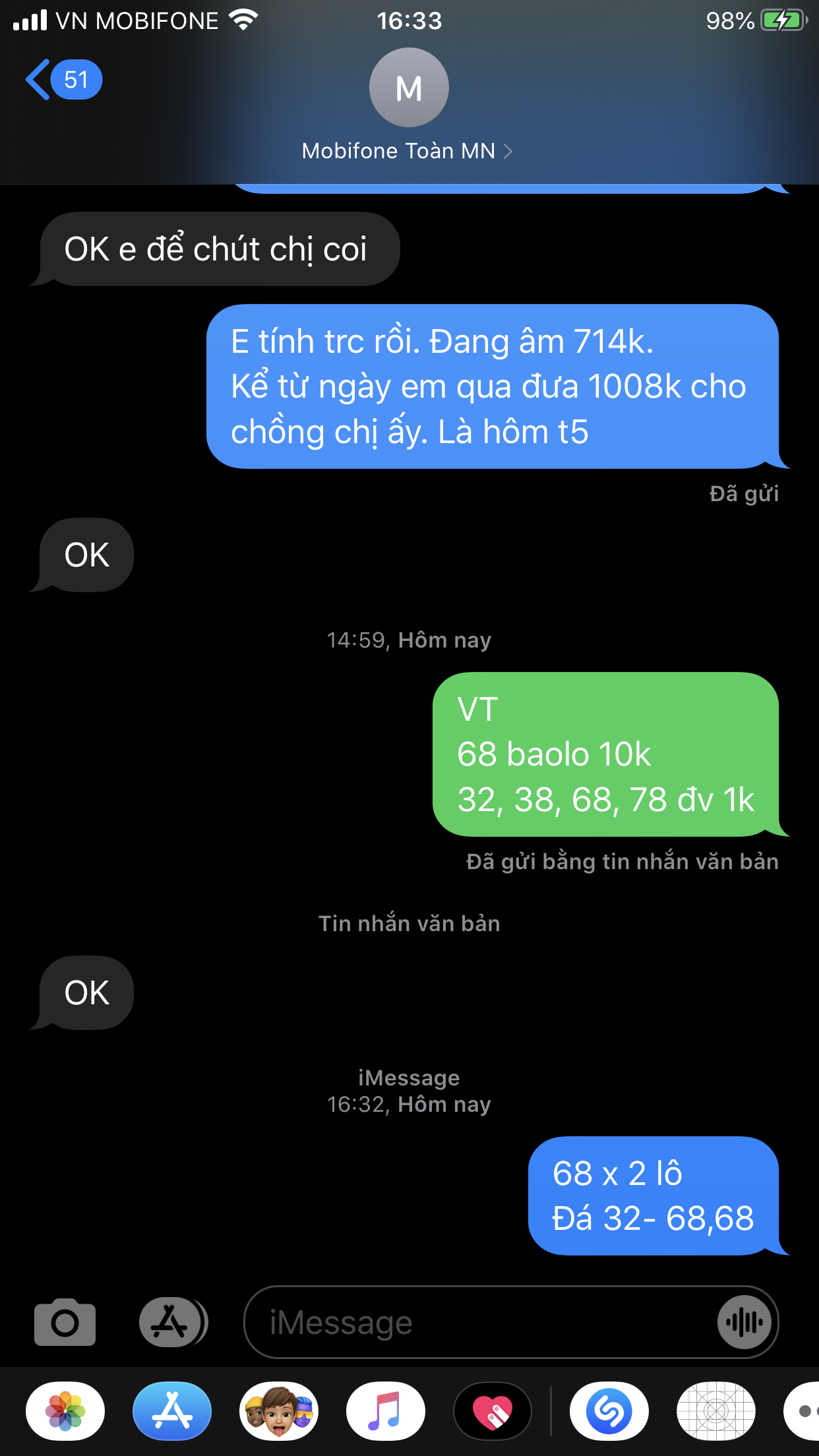
Task: Open the grid placeholder app icon
Action: [716, 1411]
